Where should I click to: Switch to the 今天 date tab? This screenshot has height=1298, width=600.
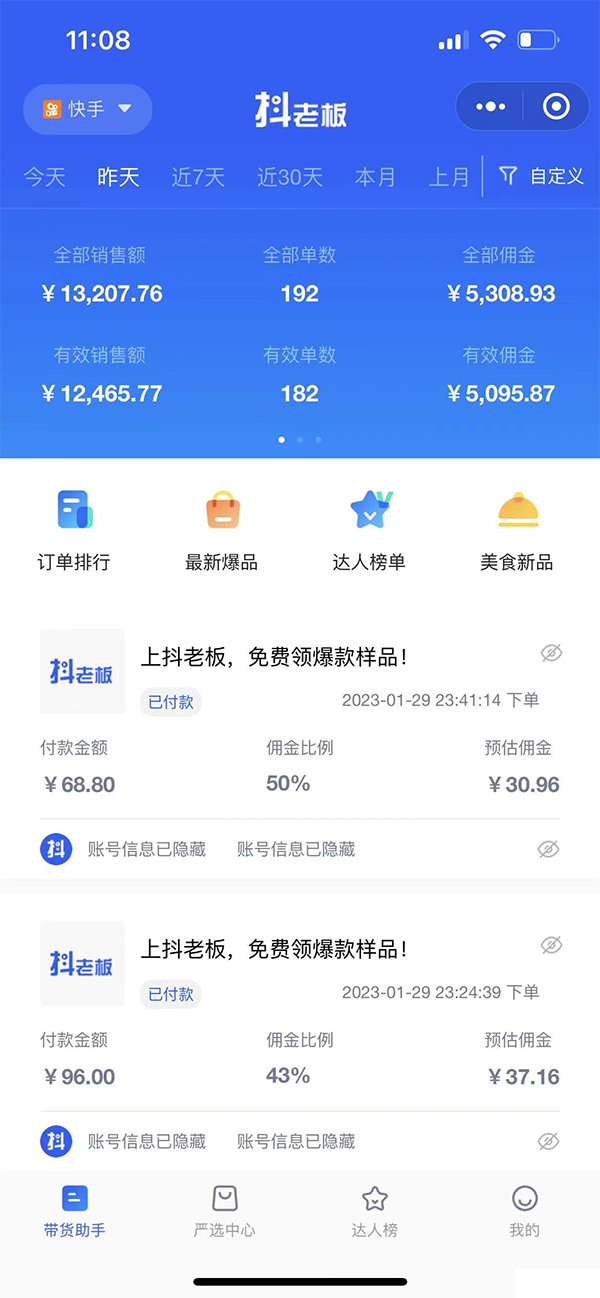45,177
